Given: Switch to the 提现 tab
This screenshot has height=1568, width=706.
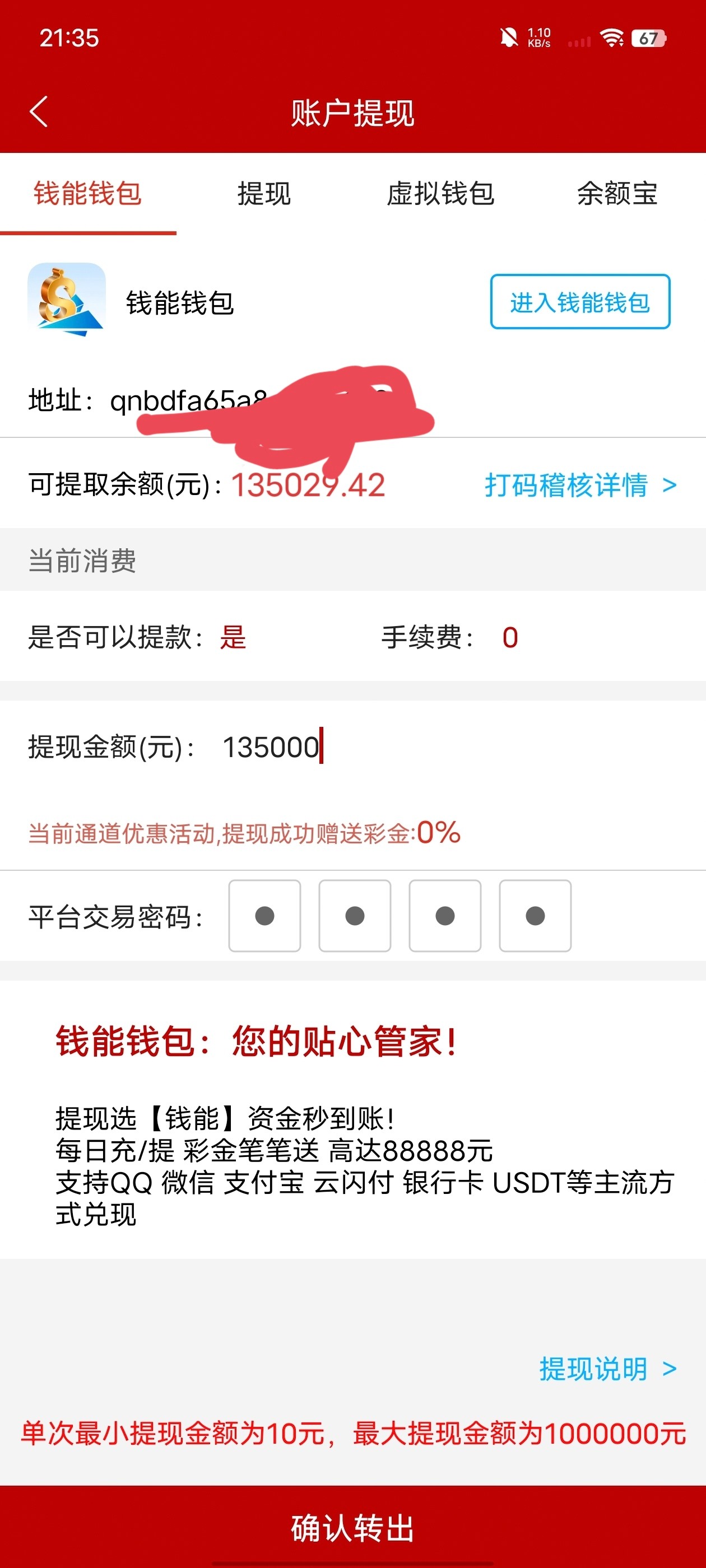Looking at the screenshot, I should pyautogui.click(x=264, y=194).
